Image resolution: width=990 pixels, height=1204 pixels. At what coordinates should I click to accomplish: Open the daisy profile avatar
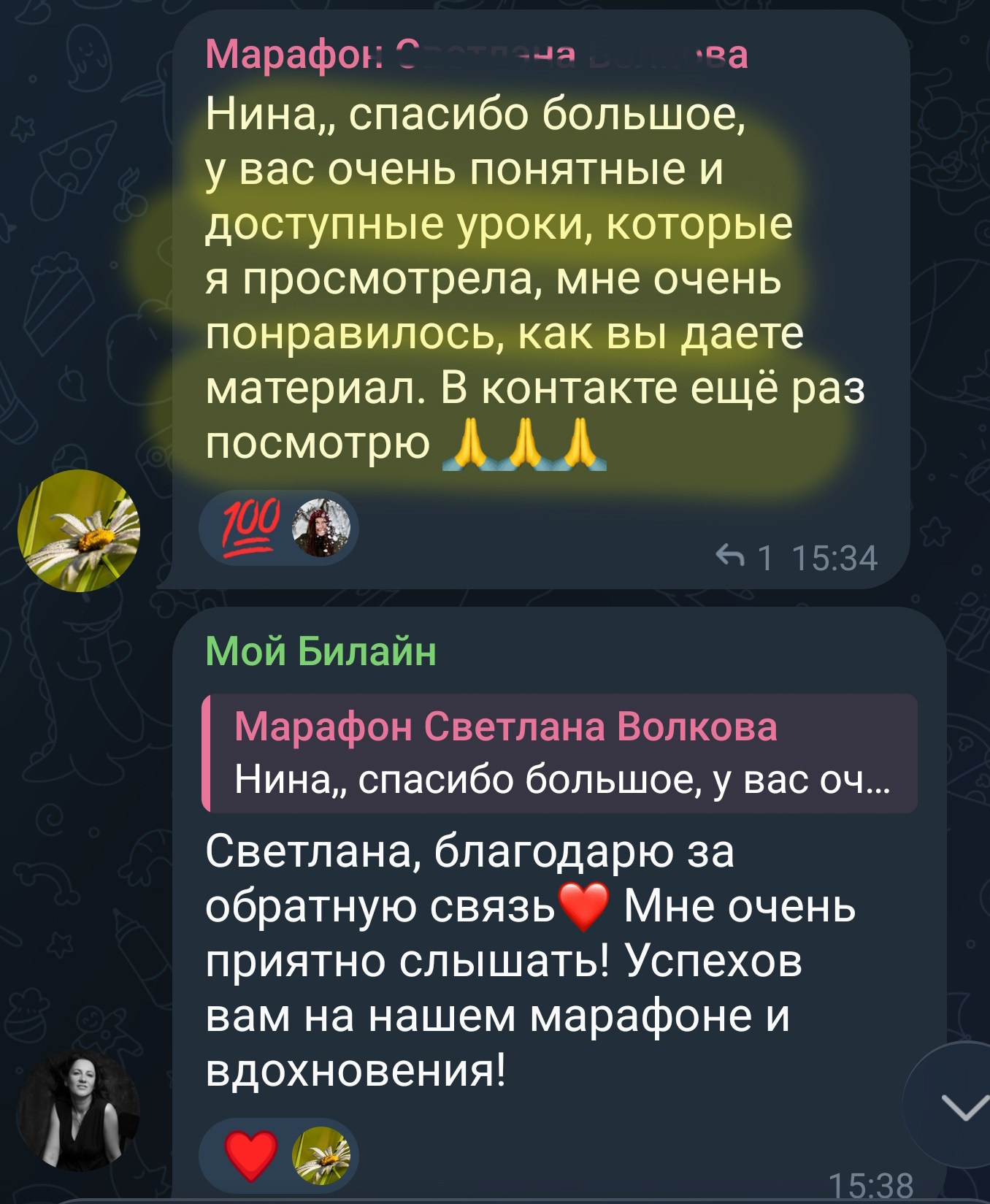coord(79,531)
